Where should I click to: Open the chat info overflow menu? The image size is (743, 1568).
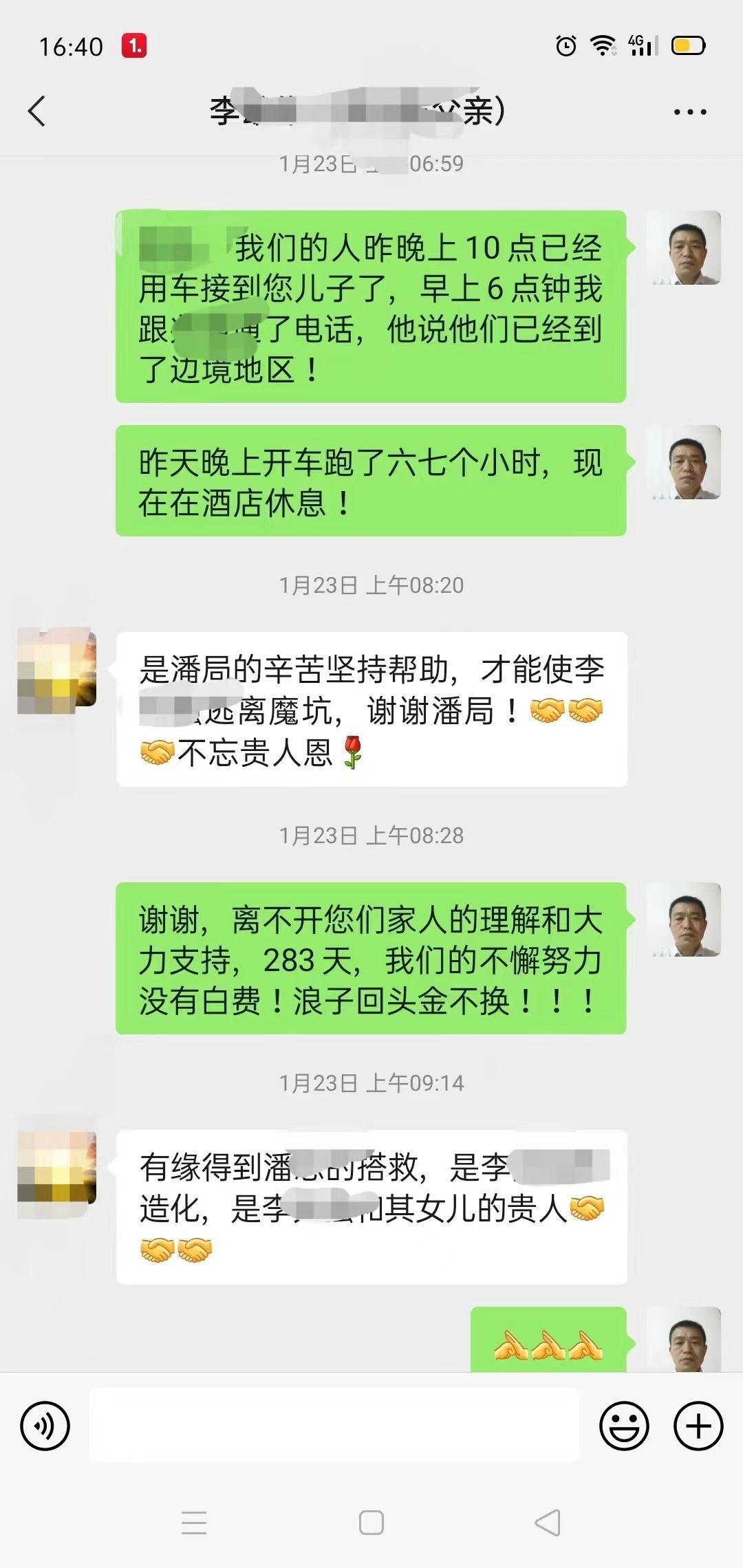690,111
